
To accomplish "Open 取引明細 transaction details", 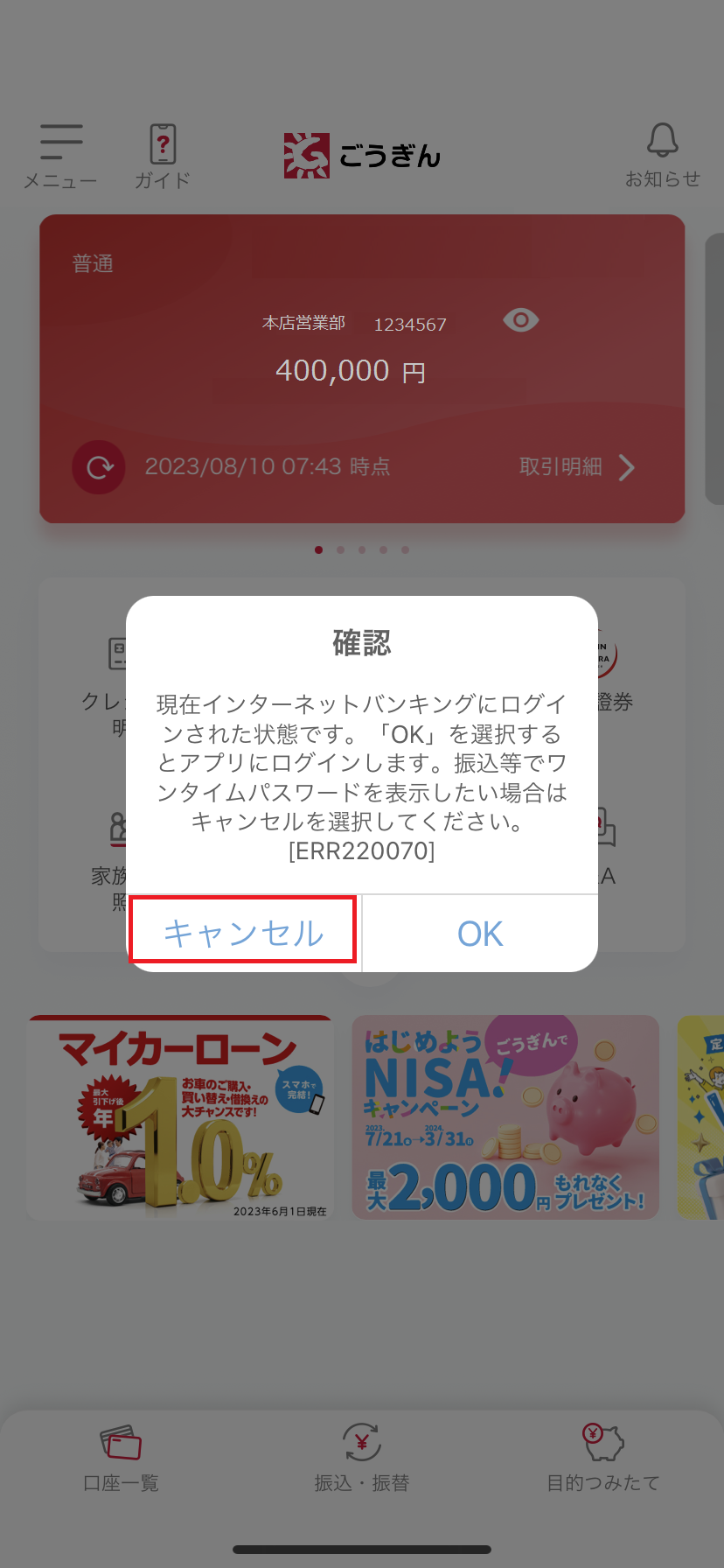I will pyautogui.click(x=577, y=467).
